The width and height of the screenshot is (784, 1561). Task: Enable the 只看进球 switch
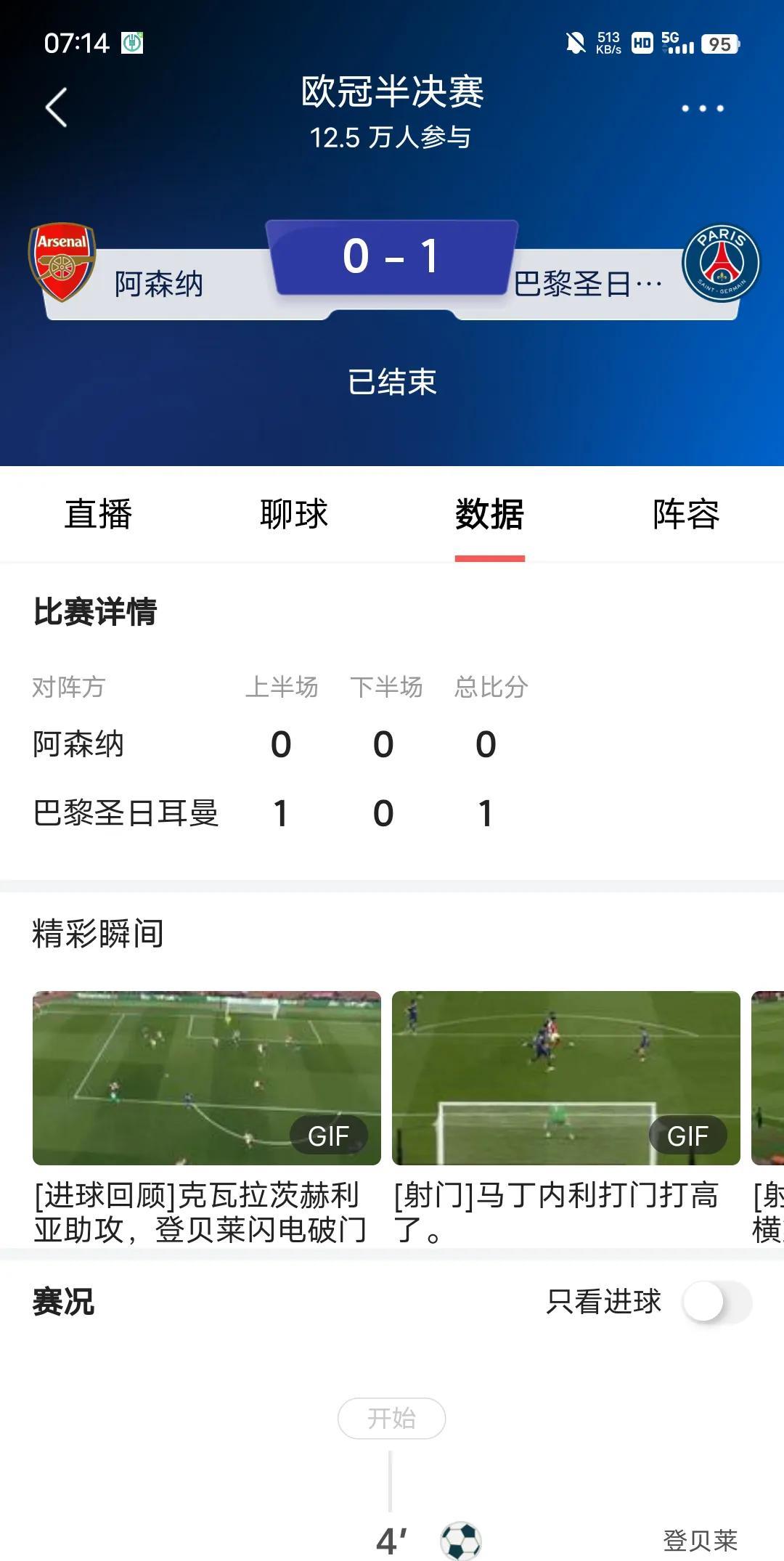(716, 1302)
